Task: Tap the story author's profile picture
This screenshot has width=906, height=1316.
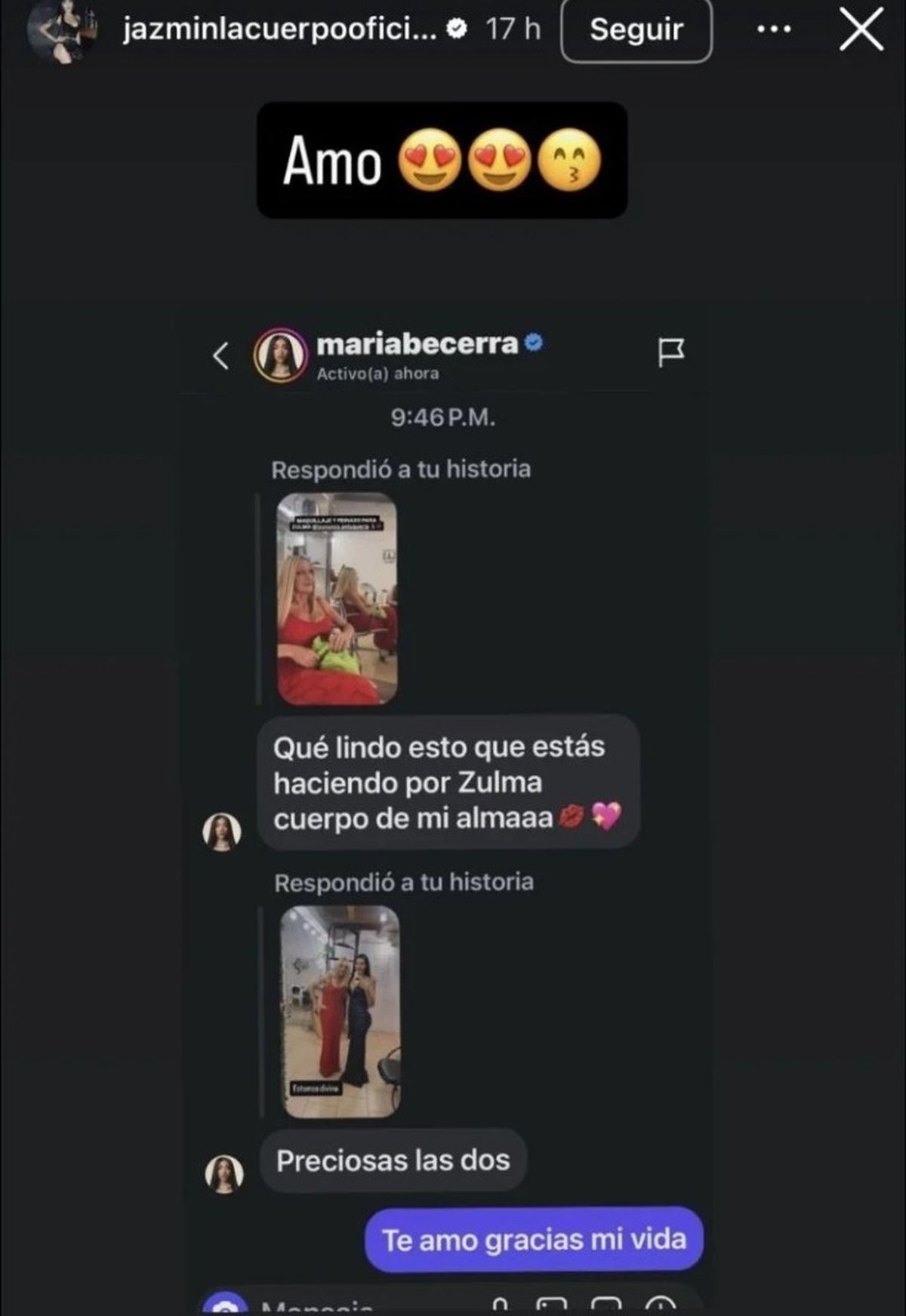Action: click(62, 29)
